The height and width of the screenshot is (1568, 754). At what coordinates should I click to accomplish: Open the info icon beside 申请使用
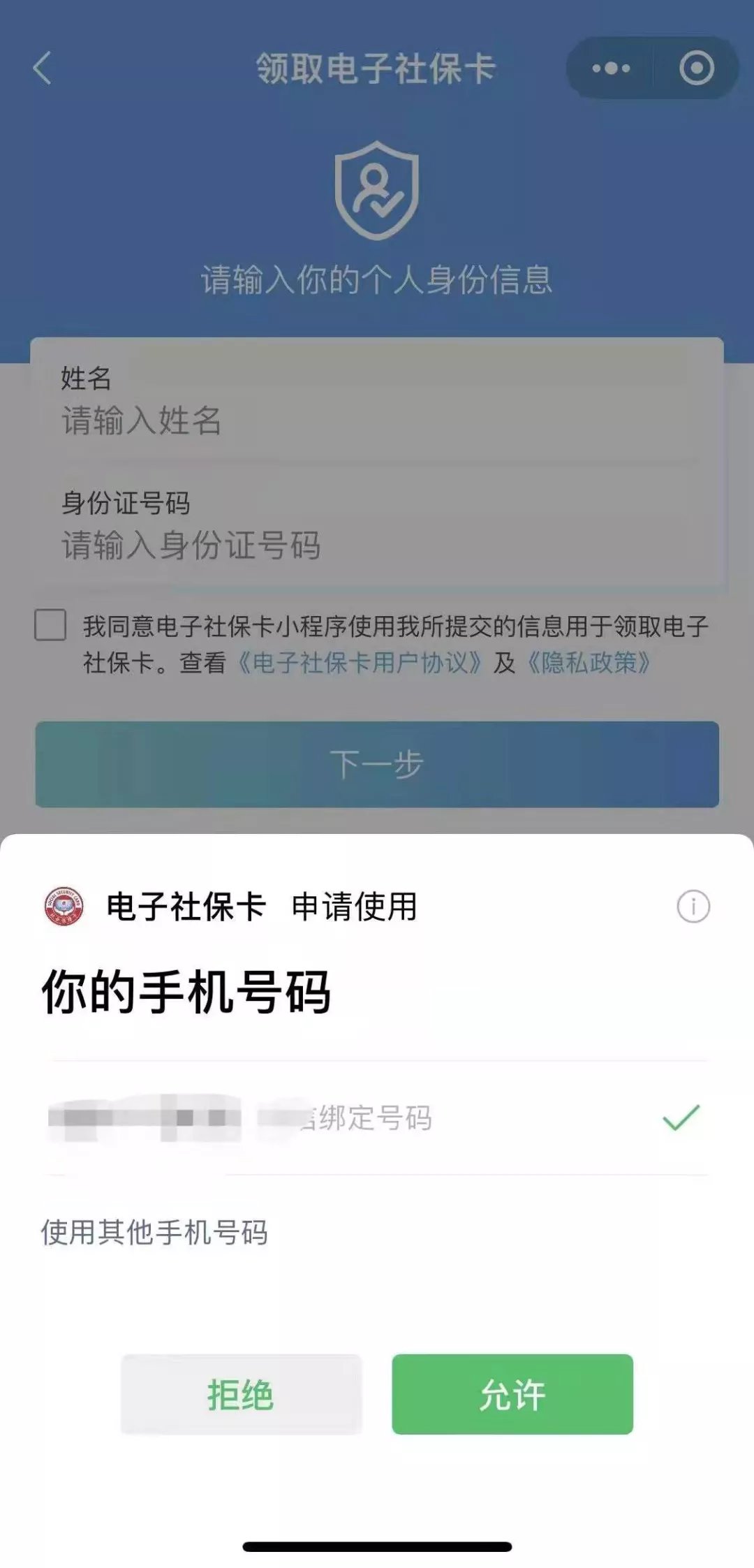[693, 907]
